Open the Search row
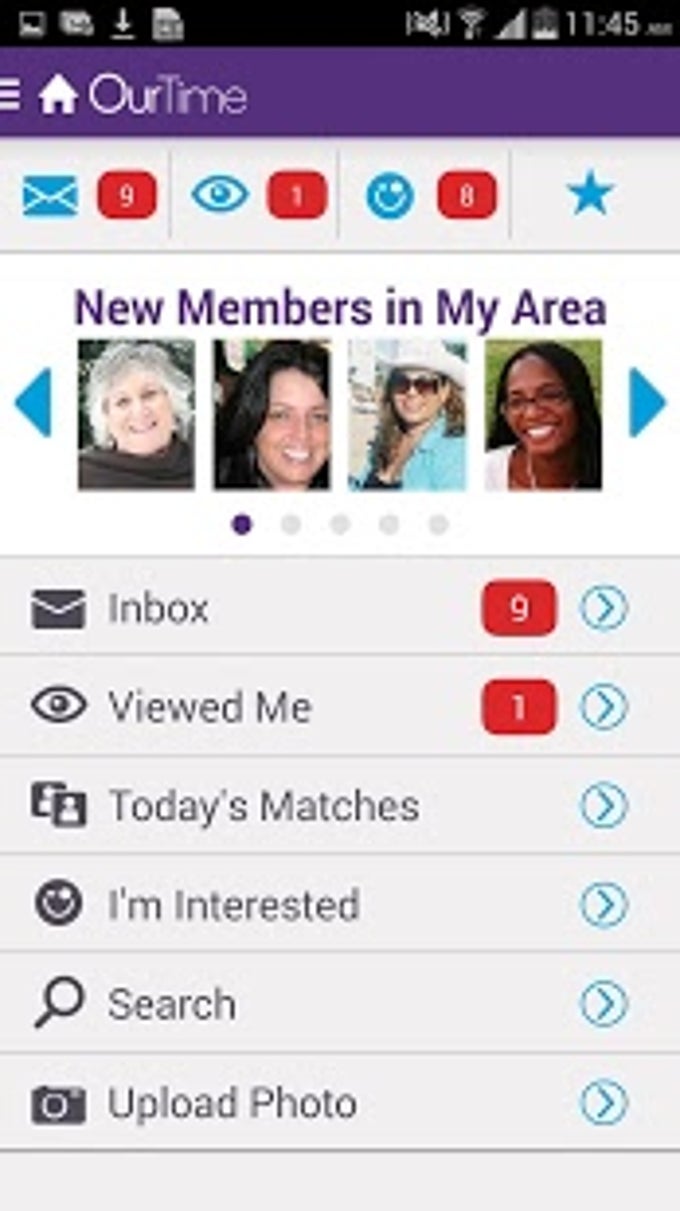The width and height of the screenshot is (680, 1211). coord(340,1004)
